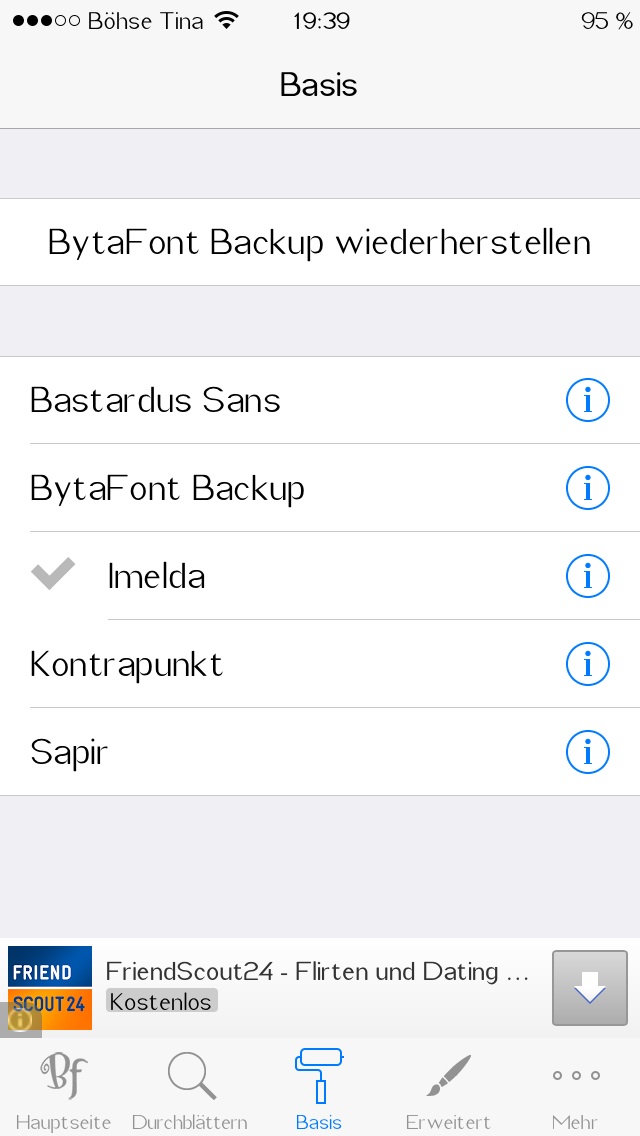Download FriendScout24 from the ad banner
Viewport: 640px width, 1136px height.
pos(589,988)
